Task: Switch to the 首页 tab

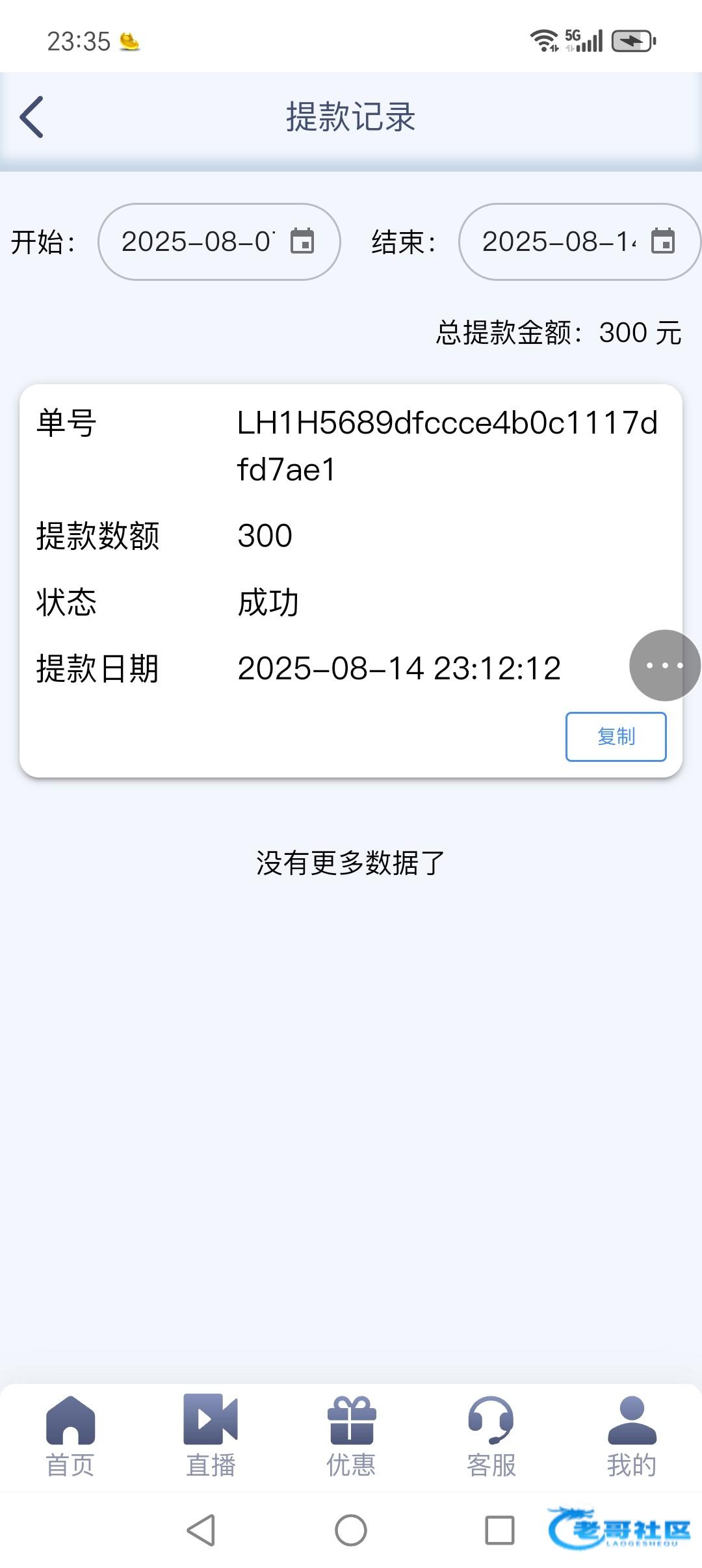Action: (x=70, y=1437)
